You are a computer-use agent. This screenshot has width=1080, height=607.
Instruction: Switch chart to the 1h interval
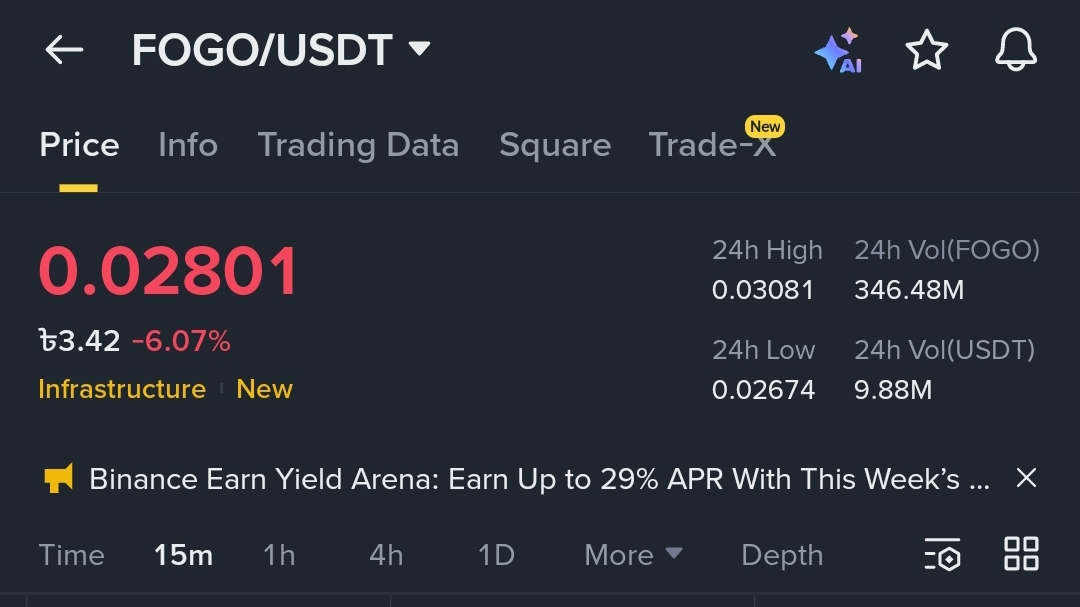coord(279,555)
